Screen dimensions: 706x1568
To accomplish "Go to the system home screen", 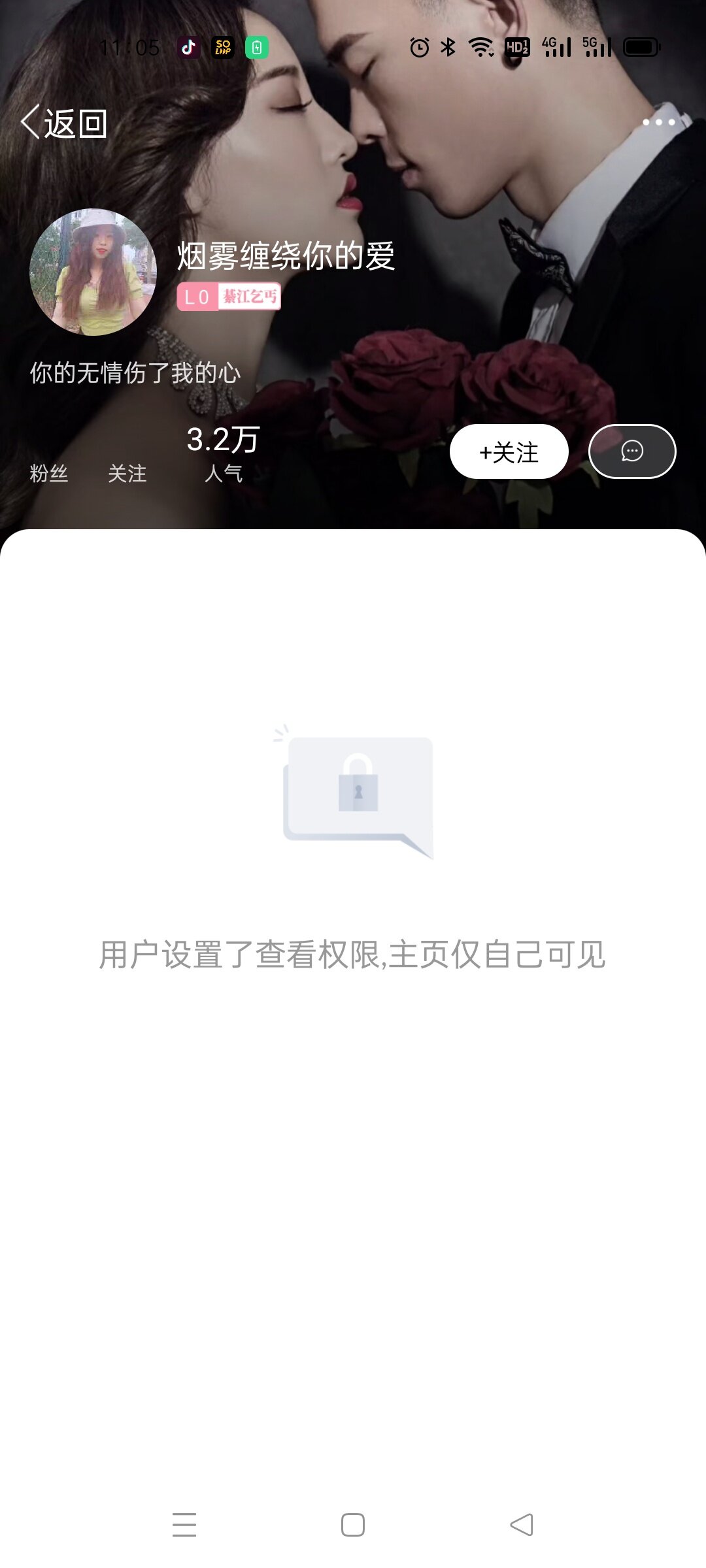I will click(353, 1525).
